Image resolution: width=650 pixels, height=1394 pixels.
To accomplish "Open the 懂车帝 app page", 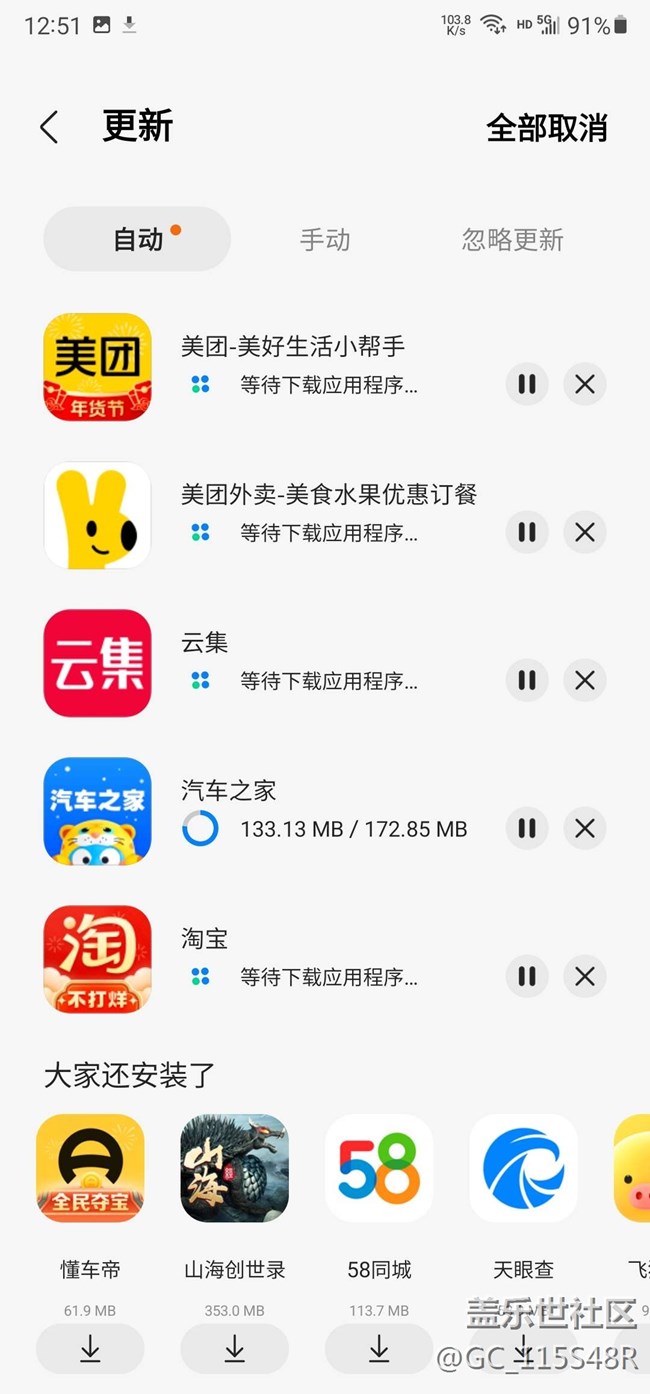I will 90,1168.
